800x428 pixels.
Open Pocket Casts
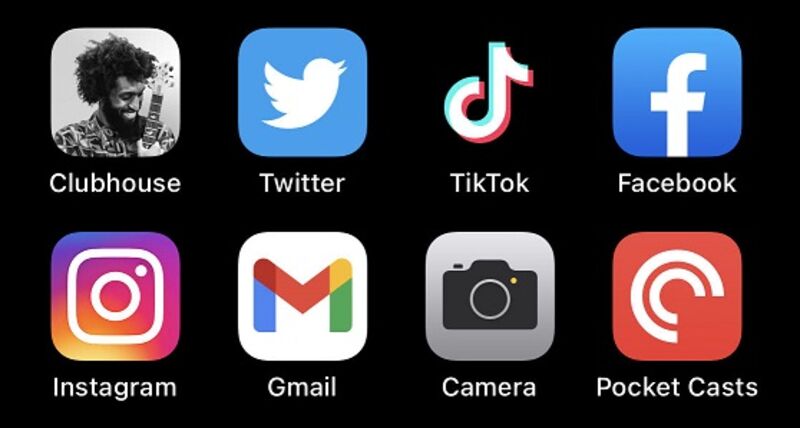[x=677, y=296]
